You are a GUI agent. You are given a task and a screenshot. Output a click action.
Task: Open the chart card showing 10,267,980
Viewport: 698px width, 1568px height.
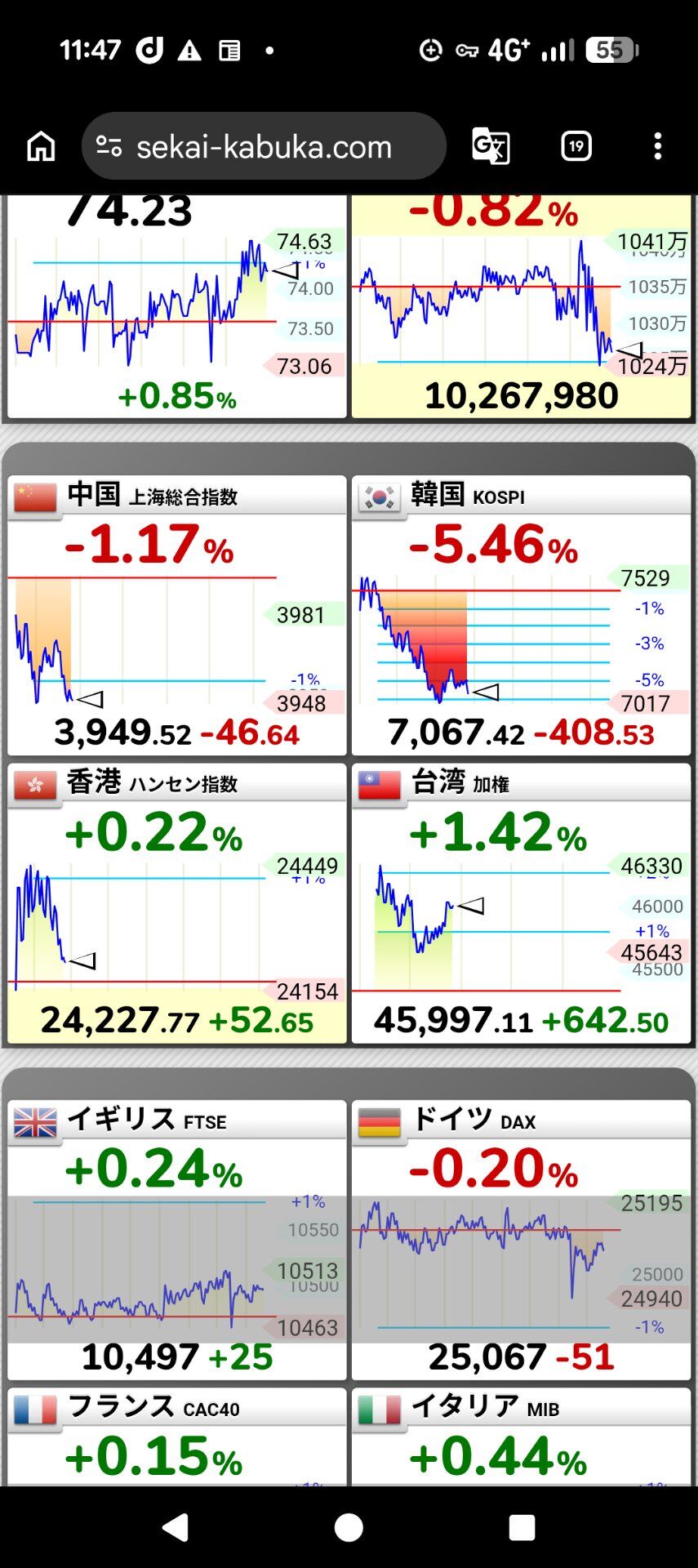[521, 306]
